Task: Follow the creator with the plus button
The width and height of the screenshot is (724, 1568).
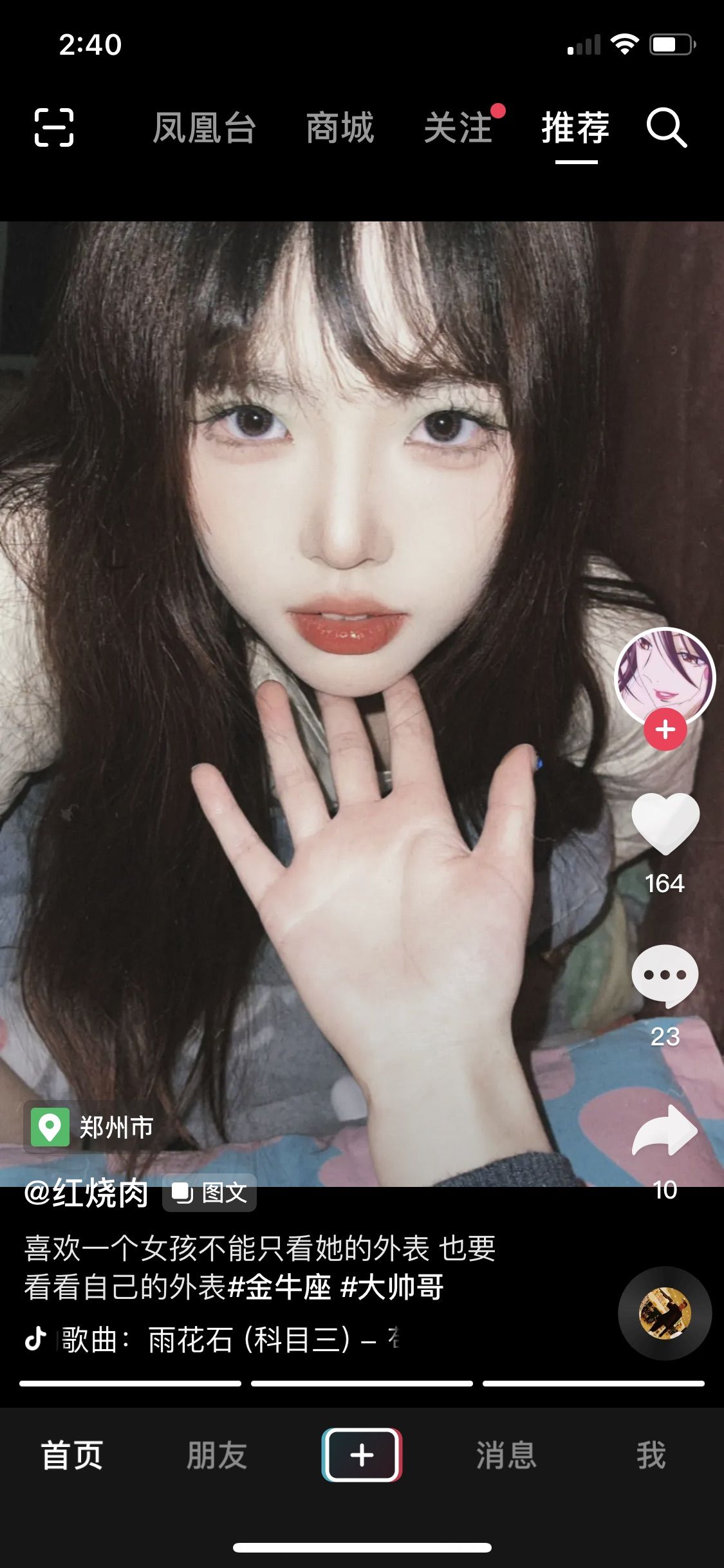Action: click(x=665, y=730)
